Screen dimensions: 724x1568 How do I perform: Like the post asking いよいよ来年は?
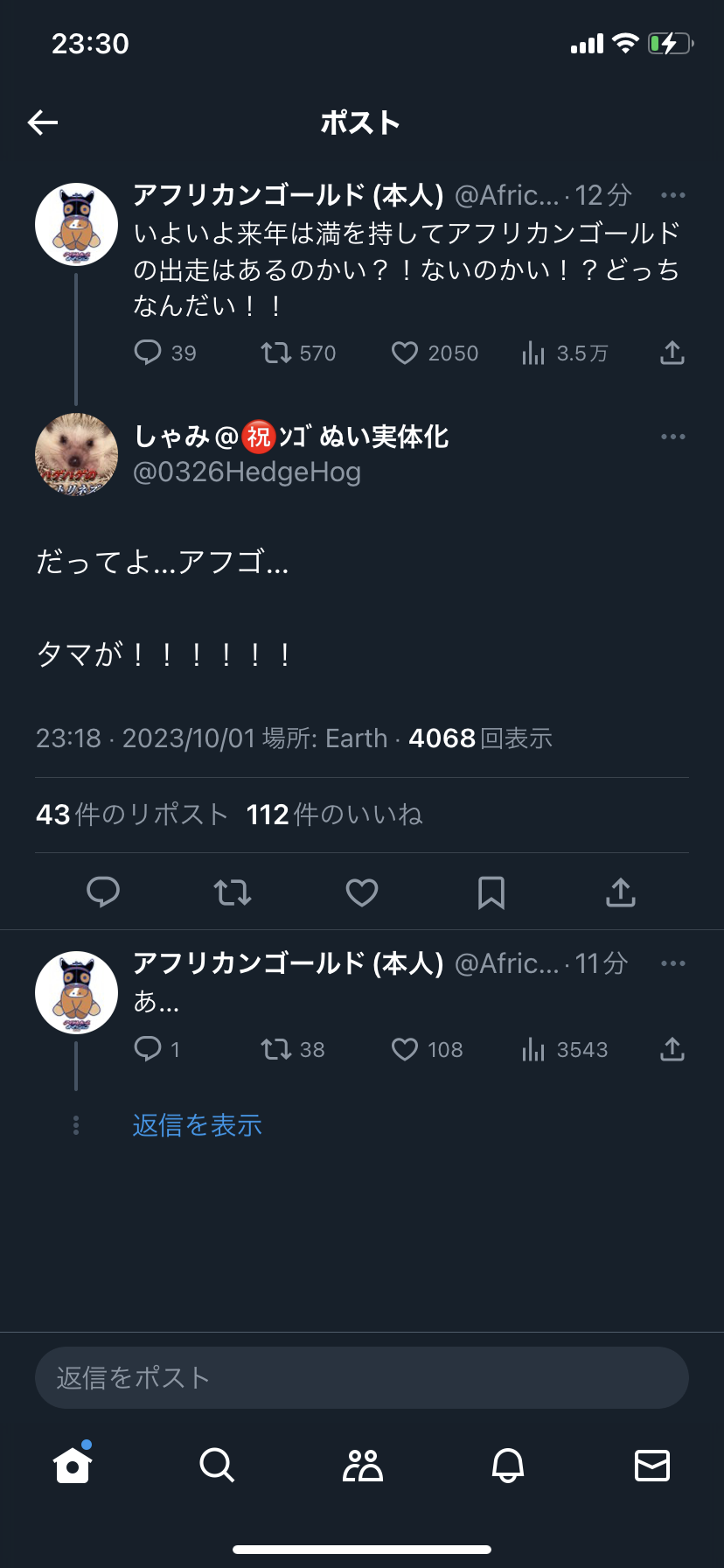[405, 353]
